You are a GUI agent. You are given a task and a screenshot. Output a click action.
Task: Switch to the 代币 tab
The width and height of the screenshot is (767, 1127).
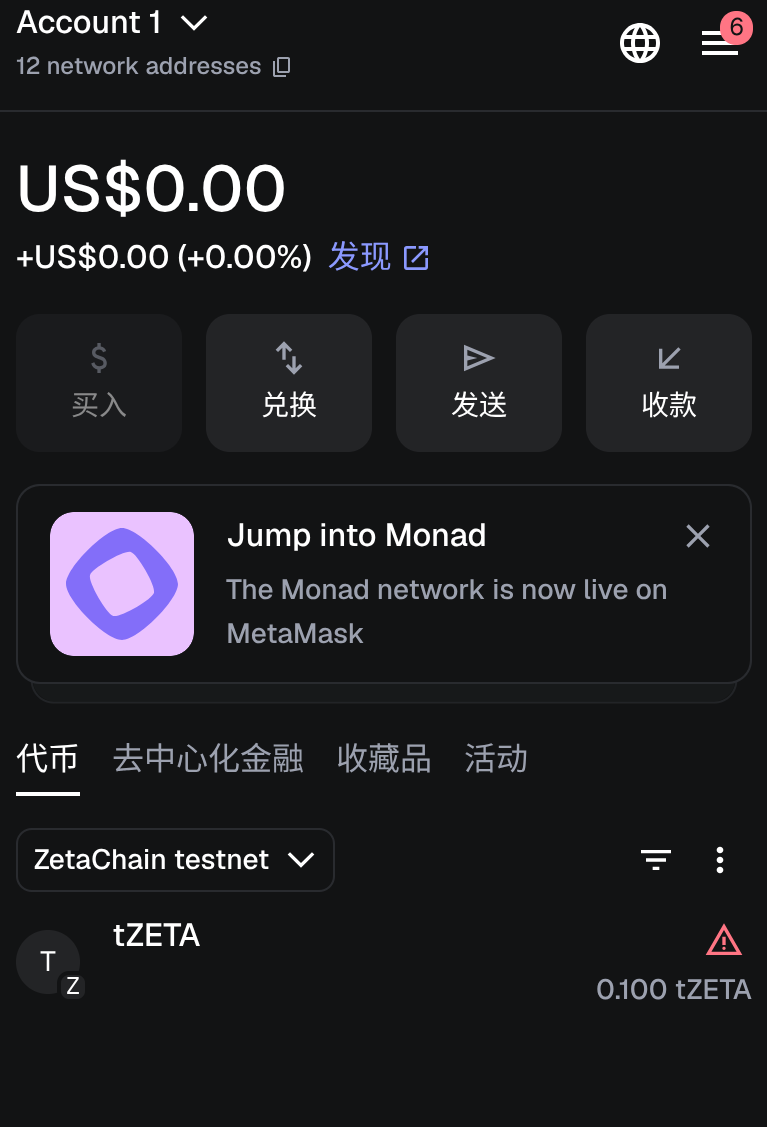[47, 759]
